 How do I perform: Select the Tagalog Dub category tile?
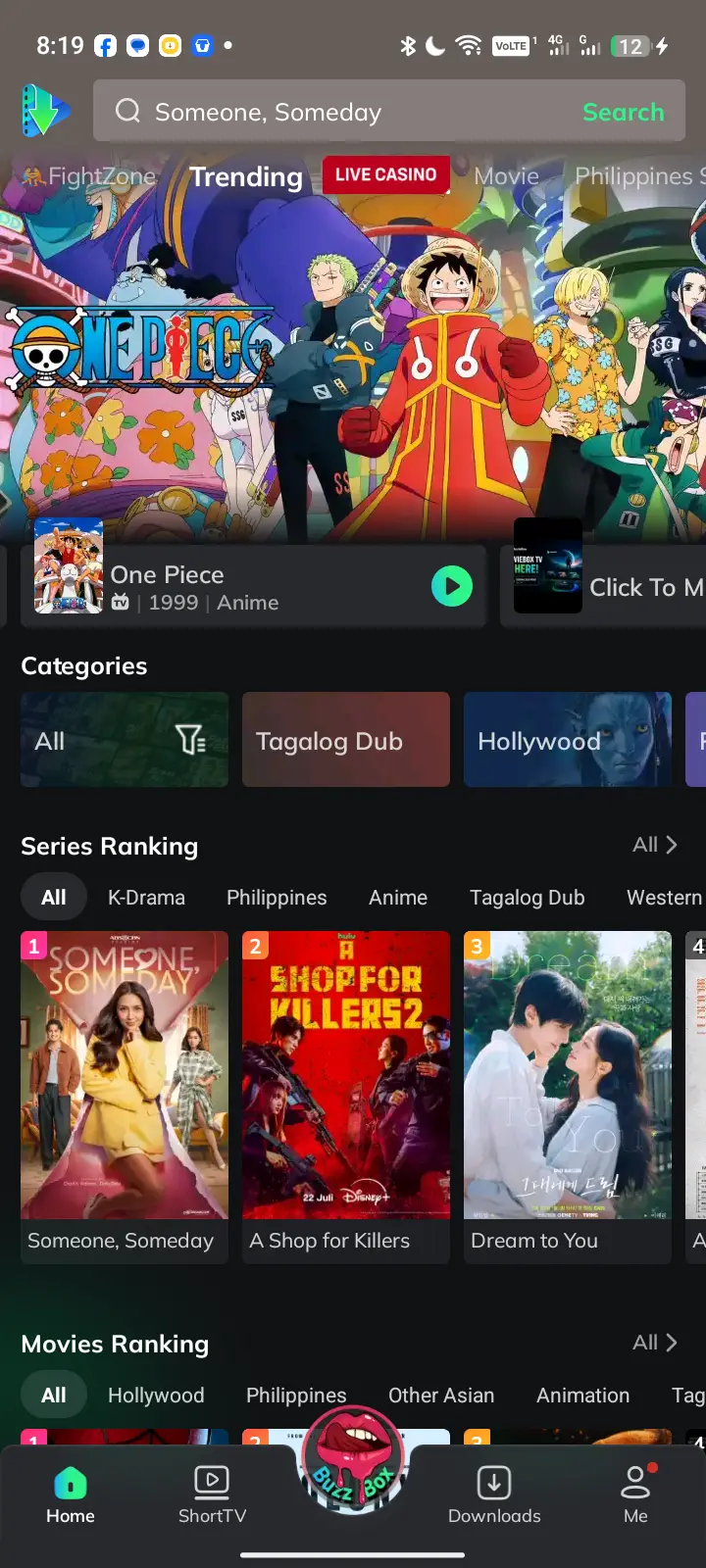coord(346,740)
